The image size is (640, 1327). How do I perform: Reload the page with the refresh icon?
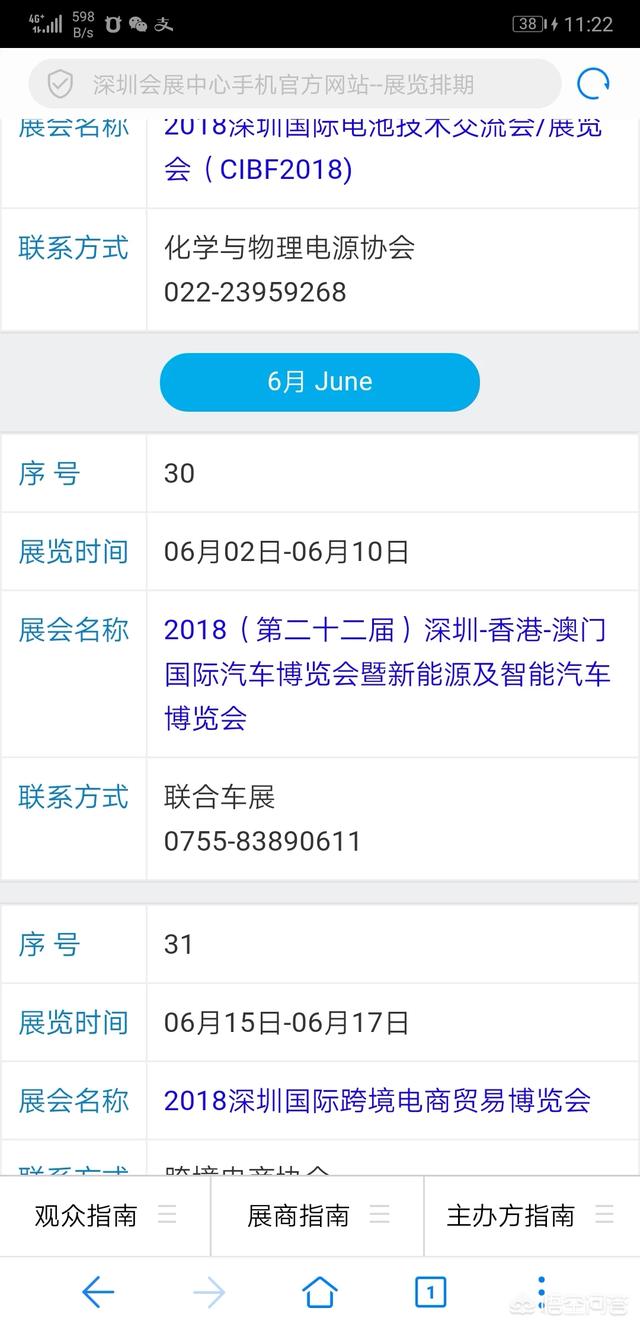coord(594,84)
